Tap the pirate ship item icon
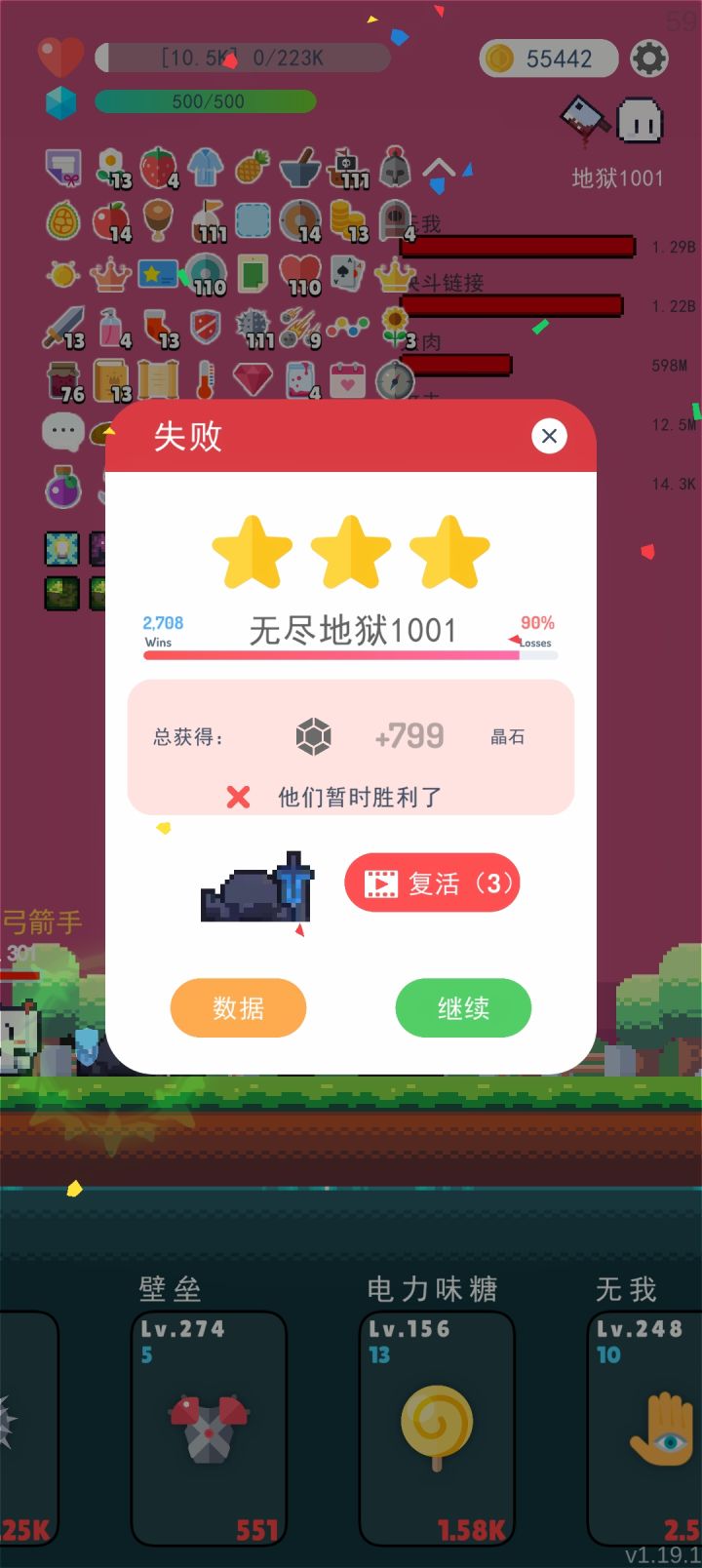 [x=345, y=167]
